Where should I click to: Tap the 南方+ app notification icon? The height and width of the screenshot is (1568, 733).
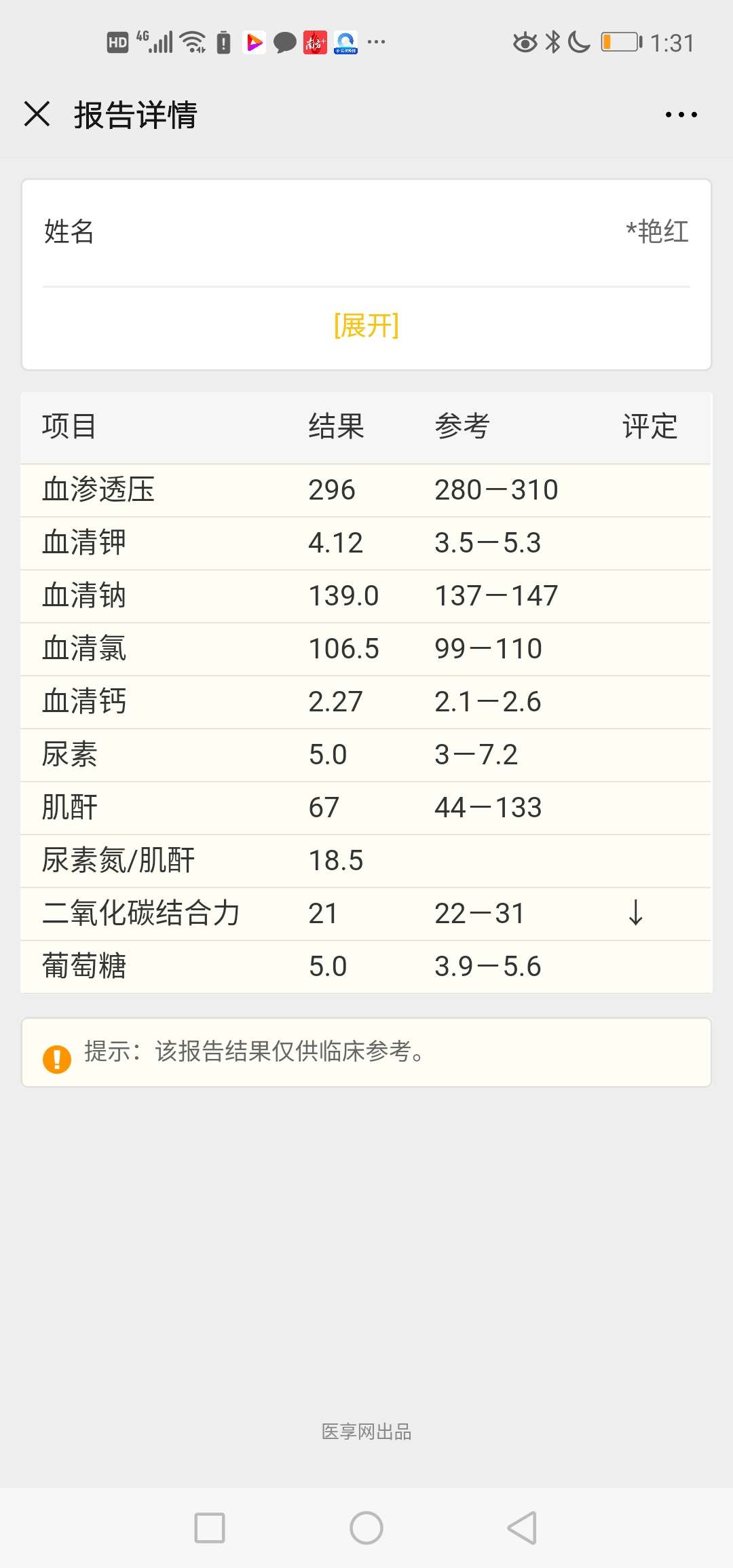tap(315, 43)
